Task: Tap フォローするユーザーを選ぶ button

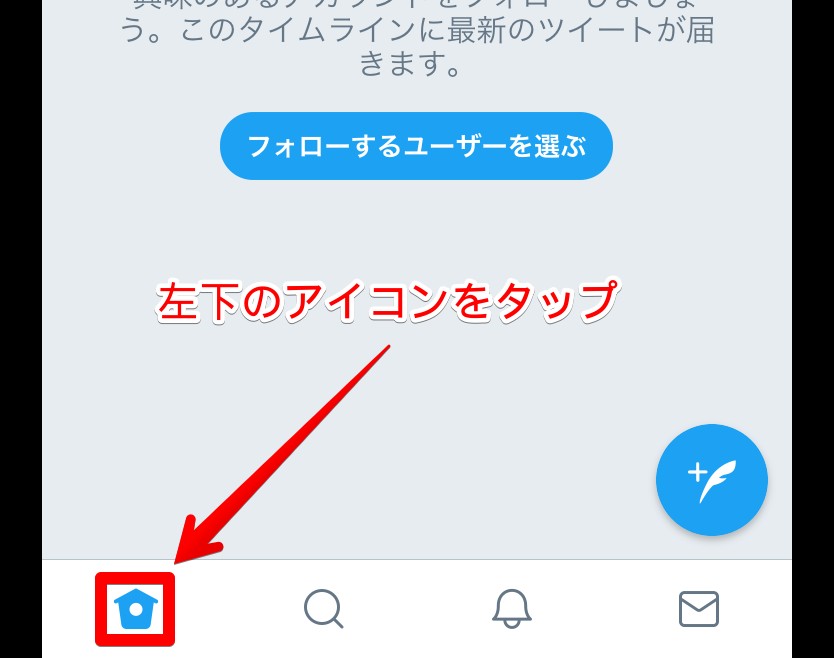Action: [416, 146]
